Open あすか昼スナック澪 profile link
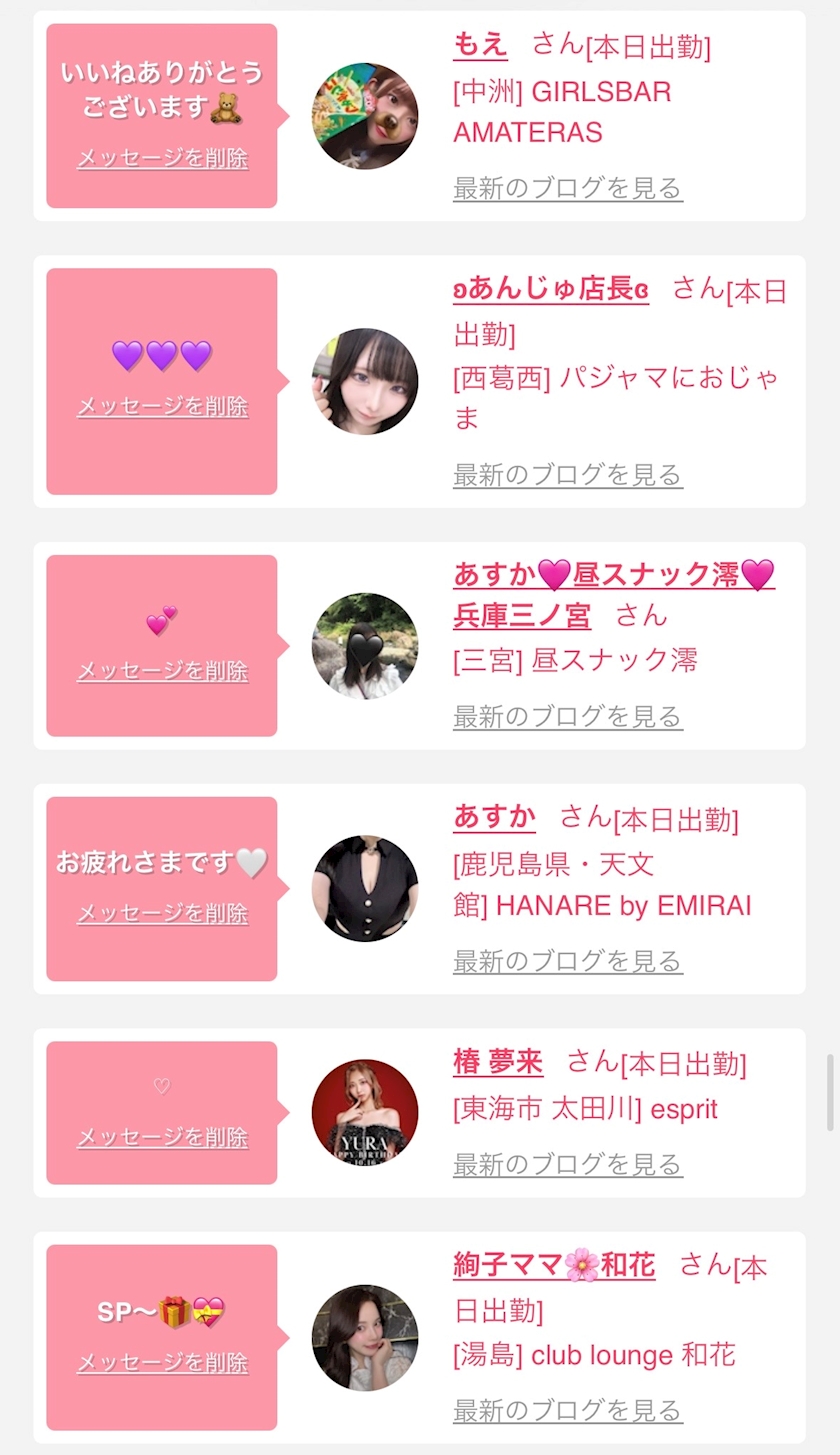This screenshot has height=1455, width=840. (613, 574)
